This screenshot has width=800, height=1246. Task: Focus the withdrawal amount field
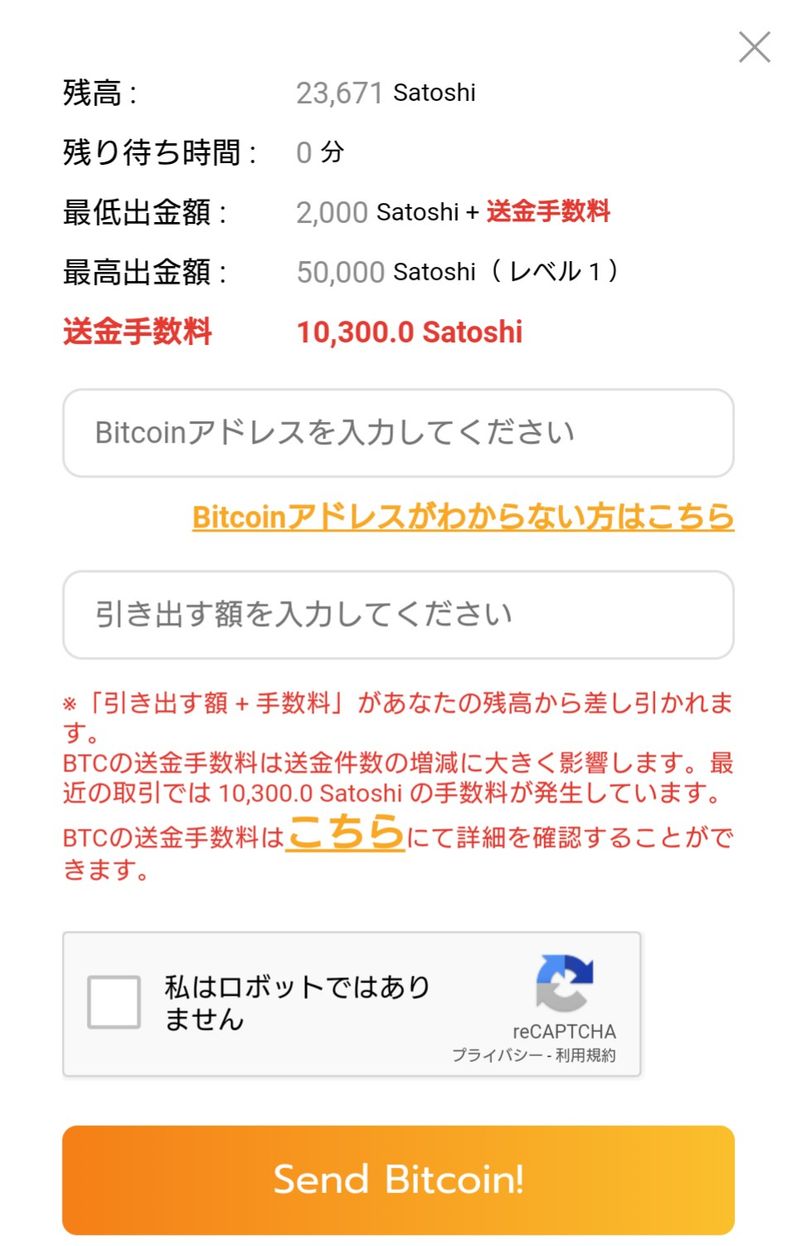pyautogui.click(x=398, y=614)
